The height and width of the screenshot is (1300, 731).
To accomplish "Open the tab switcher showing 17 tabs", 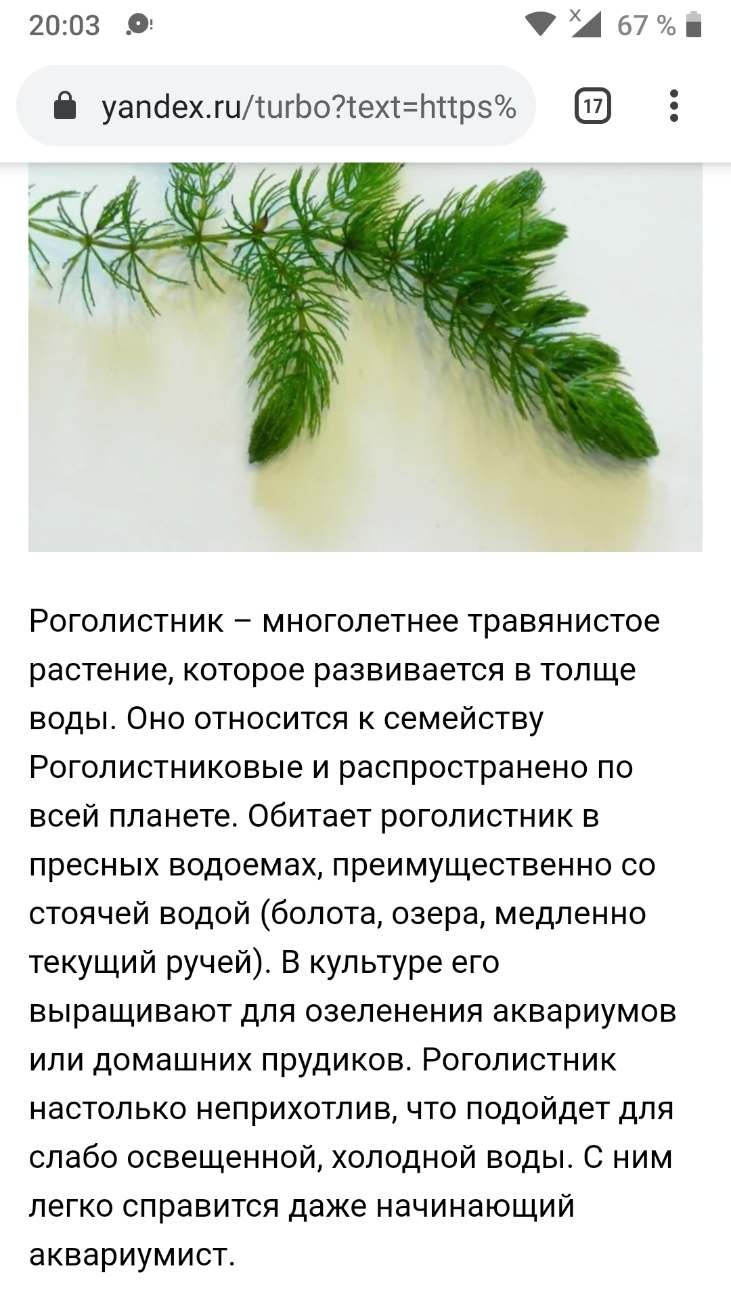I will (593, 106).
